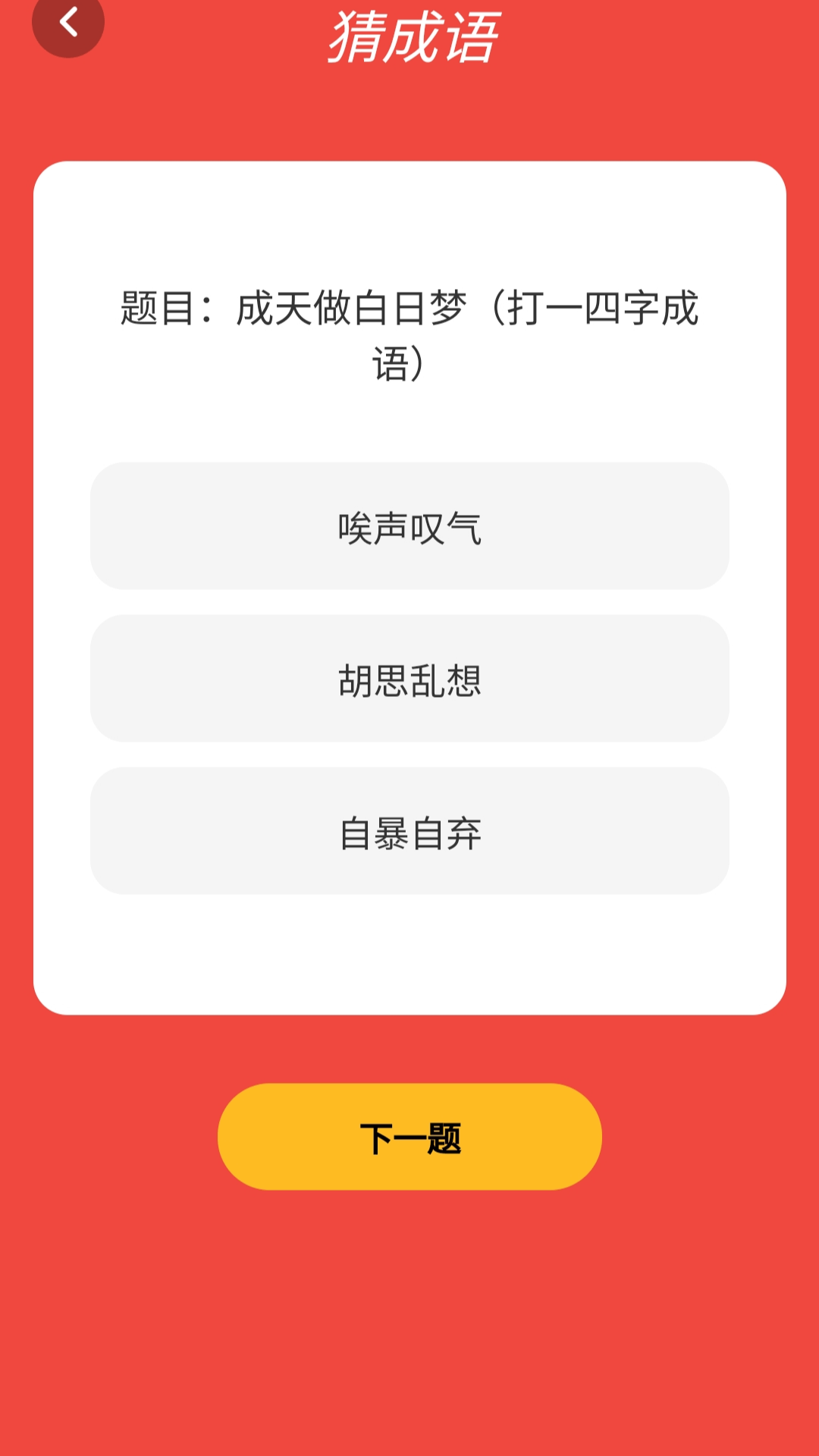Return to previous screen via chevron icon
Viewport: 819px width, 1456px height.
(70, 23)
